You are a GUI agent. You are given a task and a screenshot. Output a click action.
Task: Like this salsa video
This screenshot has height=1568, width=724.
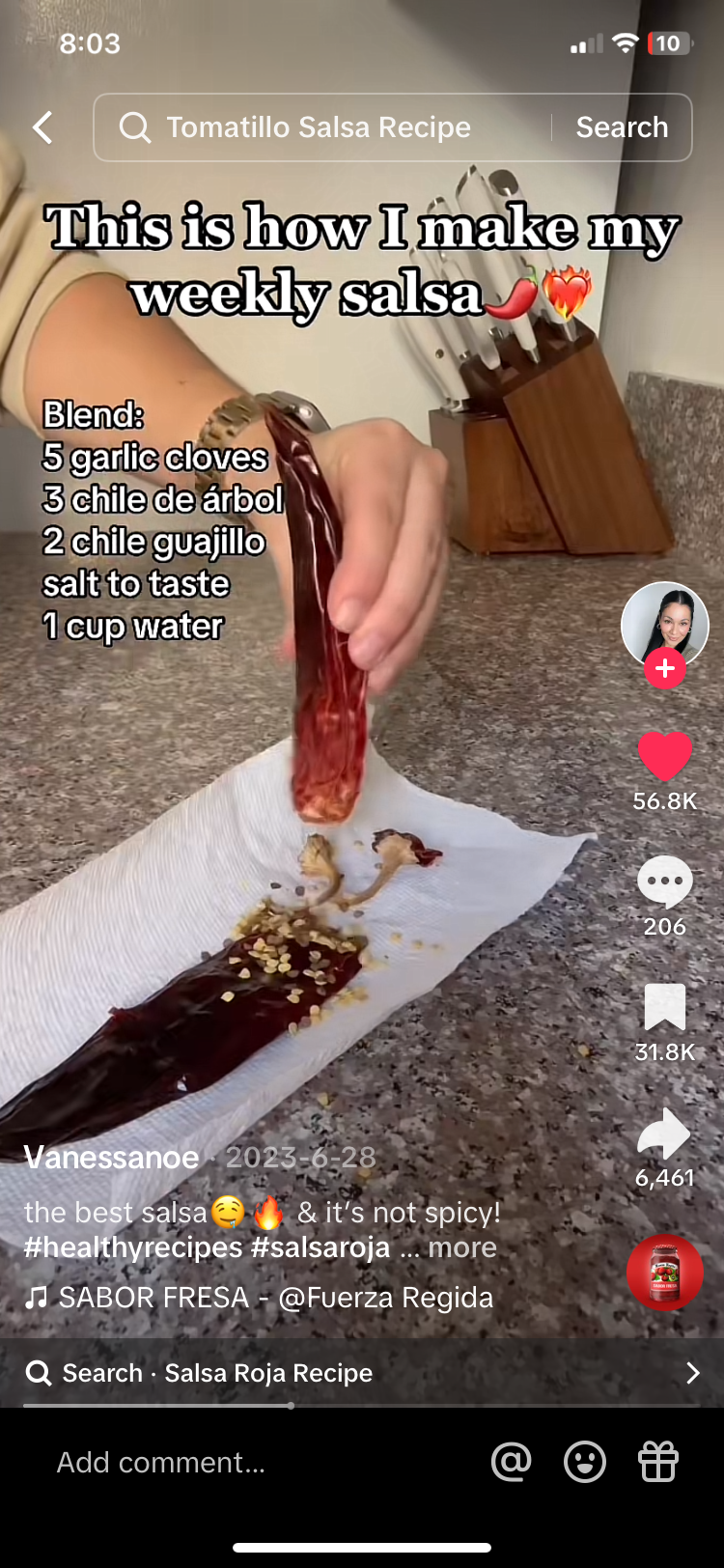664,756
